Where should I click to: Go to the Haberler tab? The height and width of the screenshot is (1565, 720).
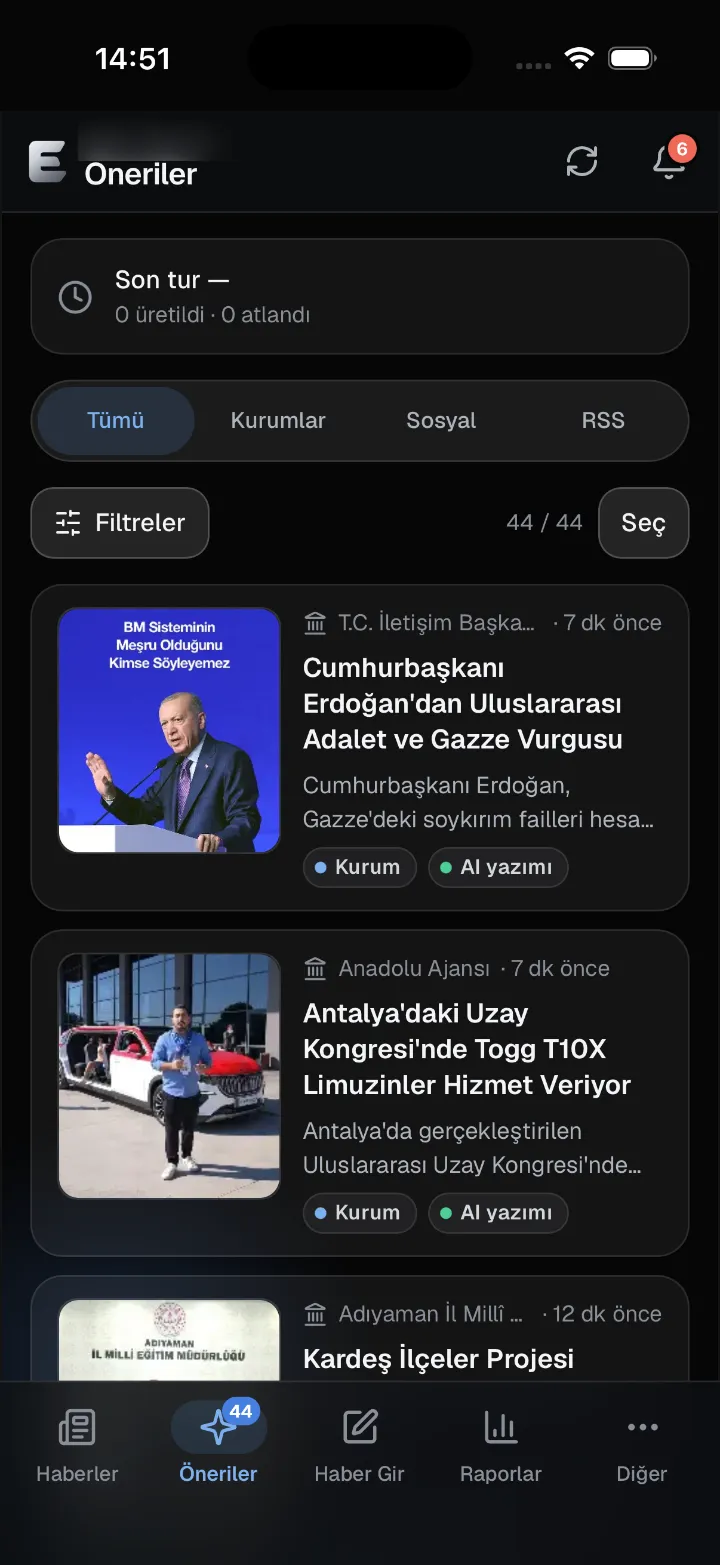click(77, 1445)
